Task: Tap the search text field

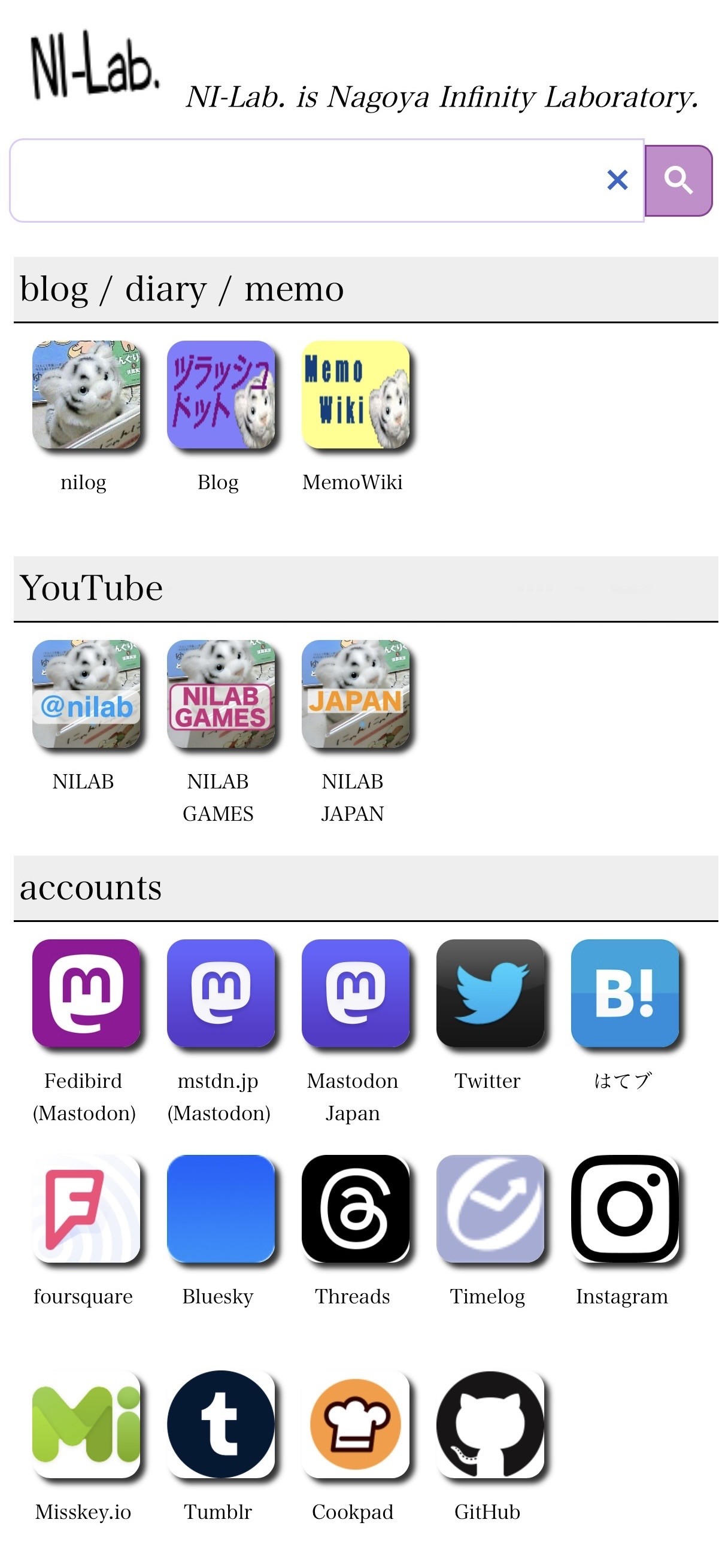Action: tap(304, 180)
